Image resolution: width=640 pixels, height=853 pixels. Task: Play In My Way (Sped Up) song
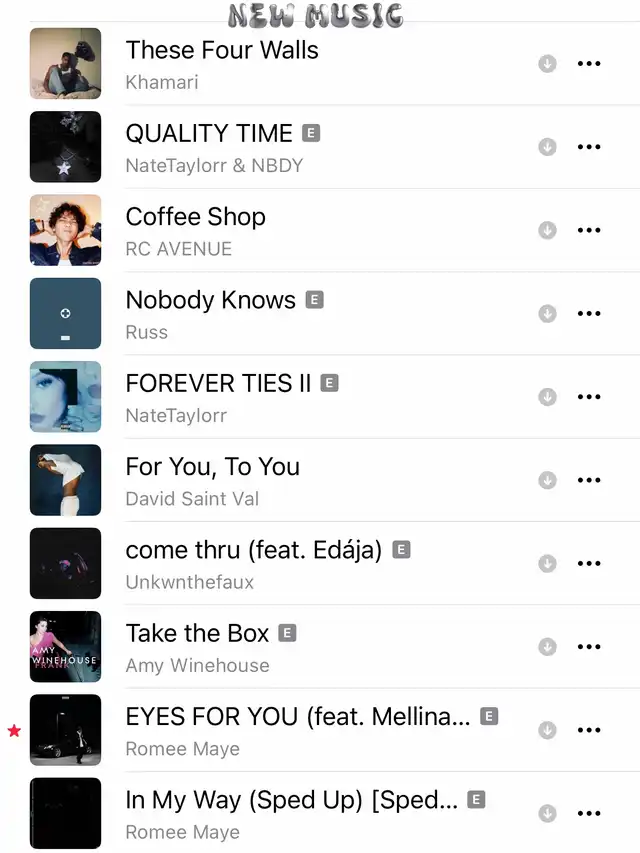tap(291, 800)
